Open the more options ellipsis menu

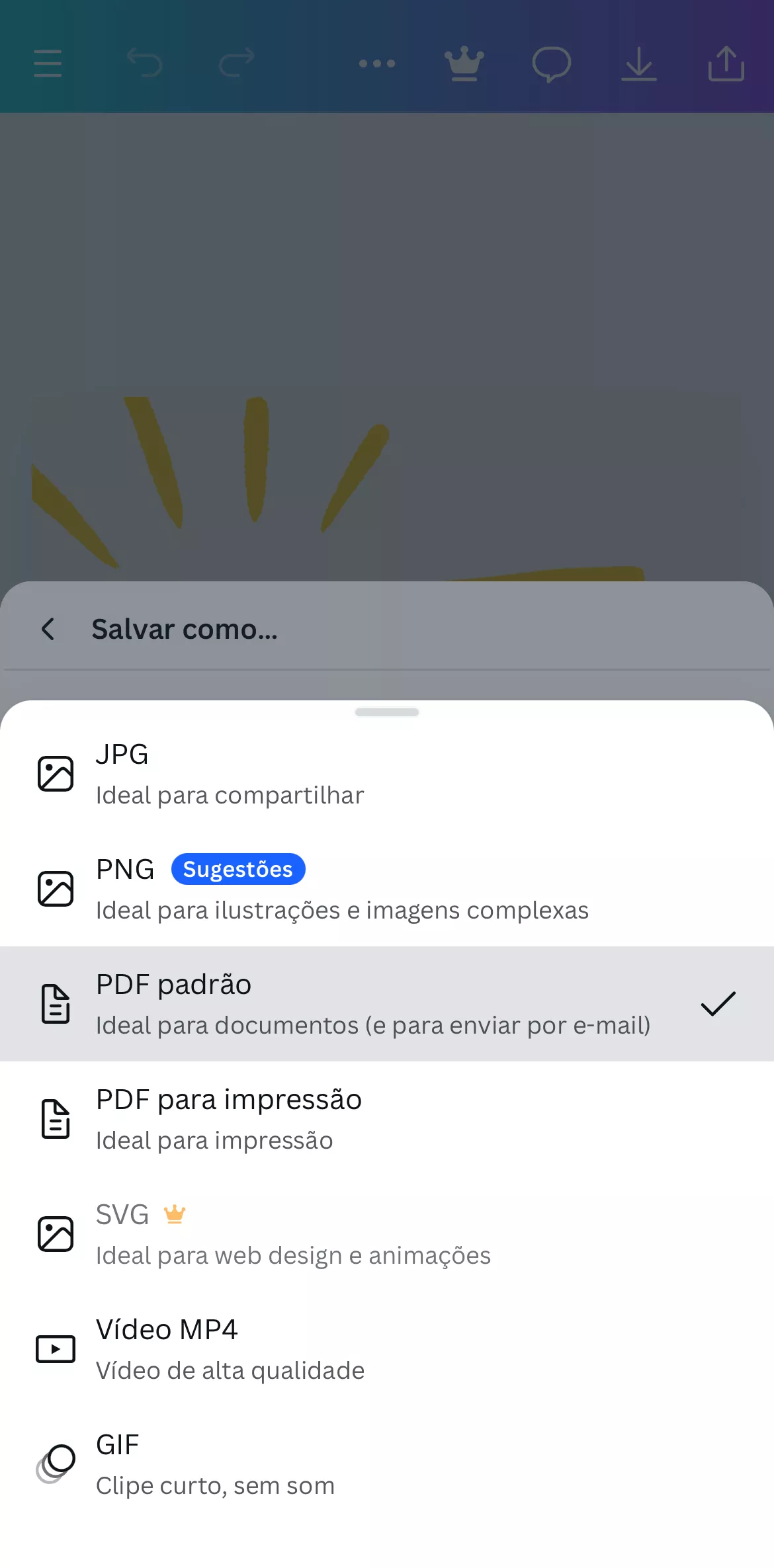coord(377,63)
